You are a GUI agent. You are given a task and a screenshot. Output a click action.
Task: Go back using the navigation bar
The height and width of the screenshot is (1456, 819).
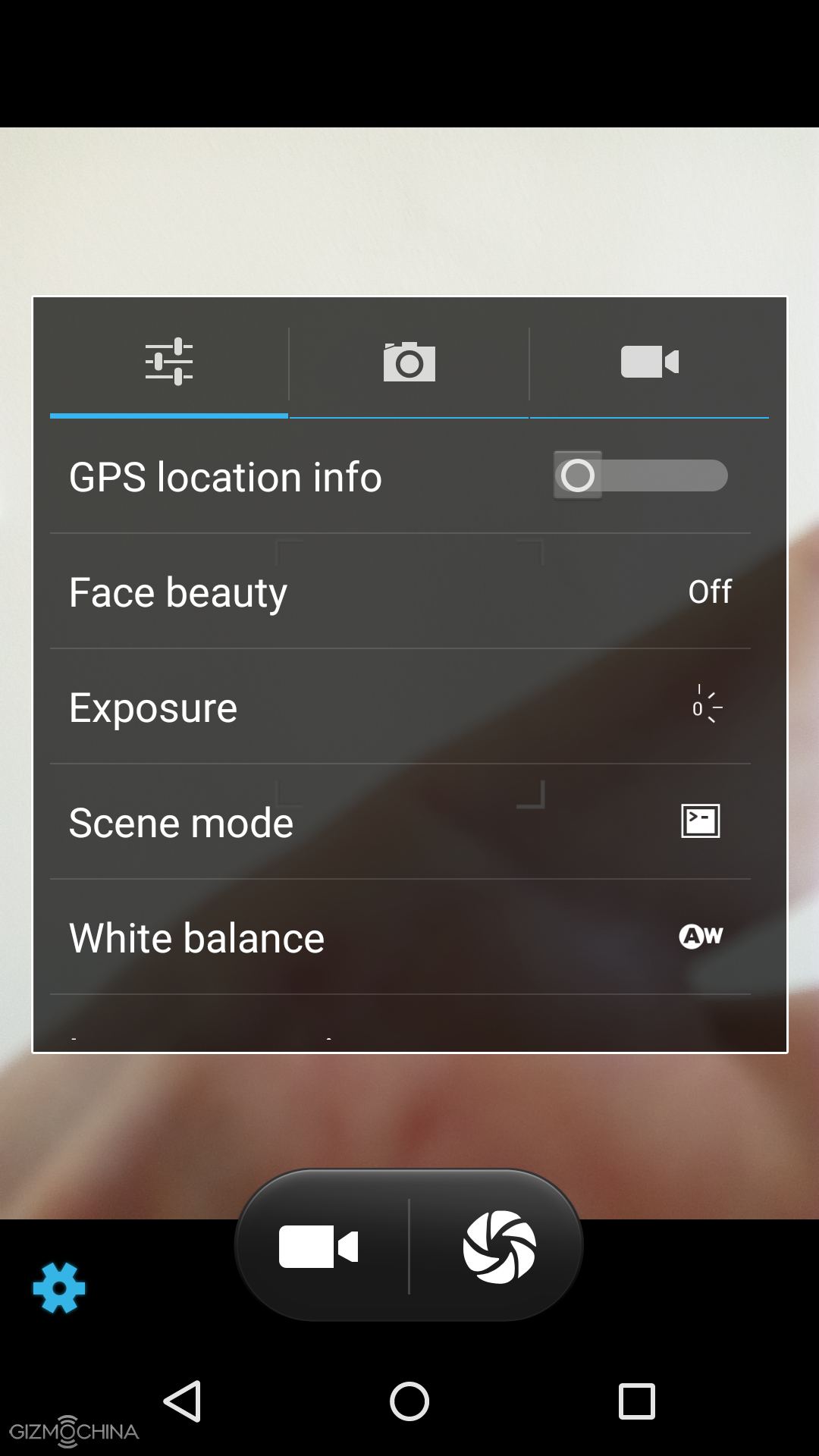point(182,1401)
